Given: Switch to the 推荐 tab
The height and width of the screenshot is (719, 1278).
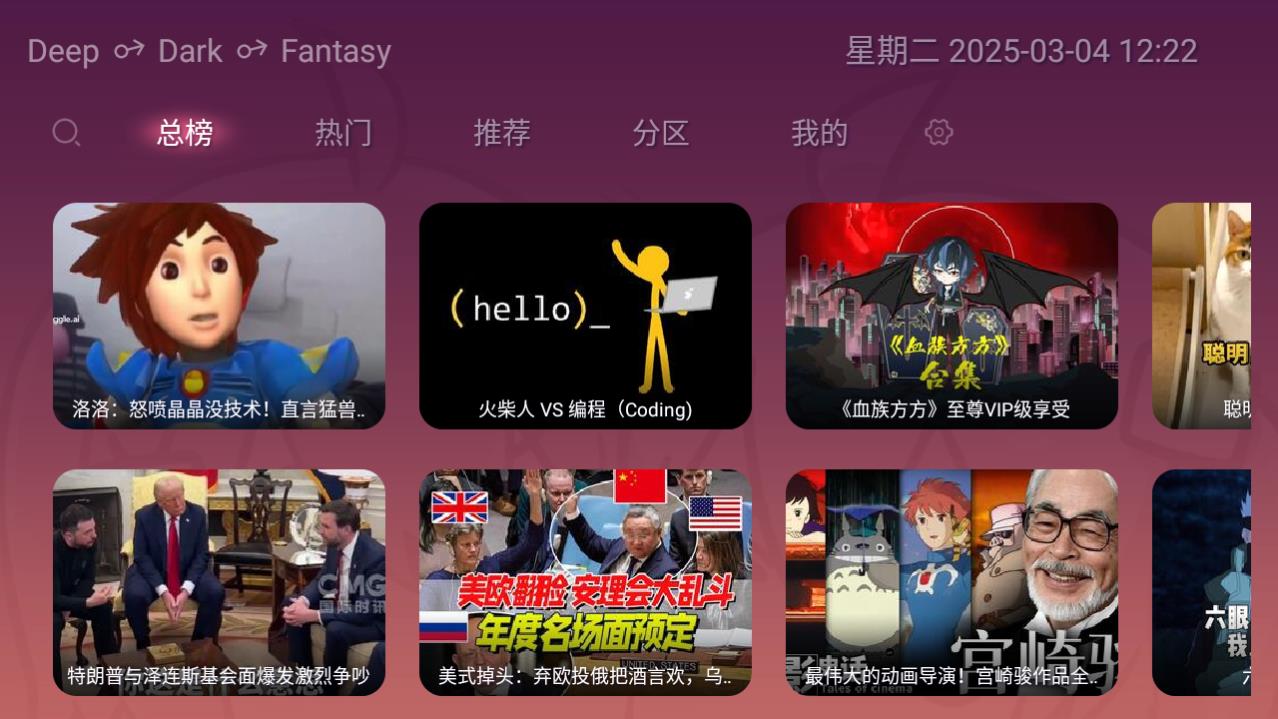Looking at the screenshot, I should (x=502, y=132).
